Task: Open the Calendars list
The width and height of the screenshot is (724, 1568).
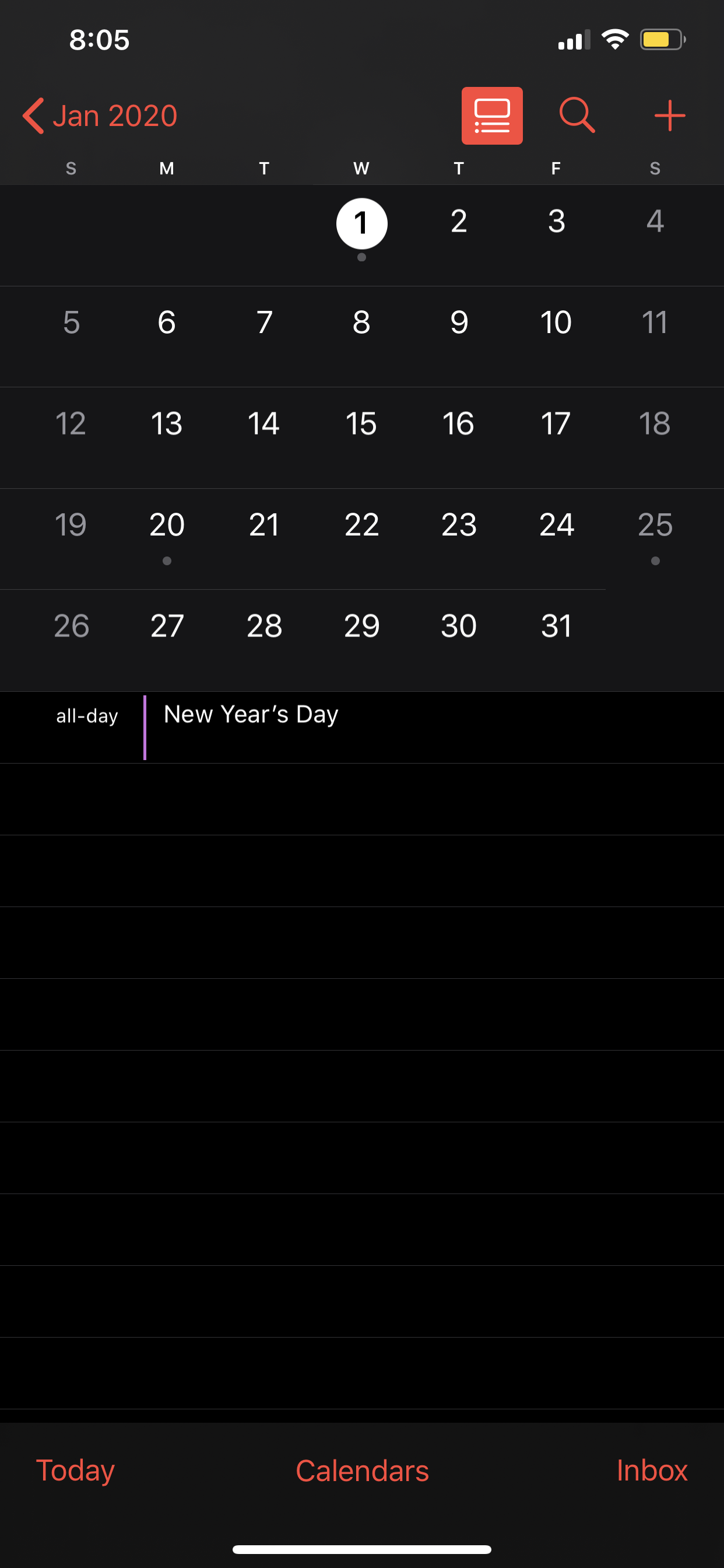Action: coord(362,1471)
